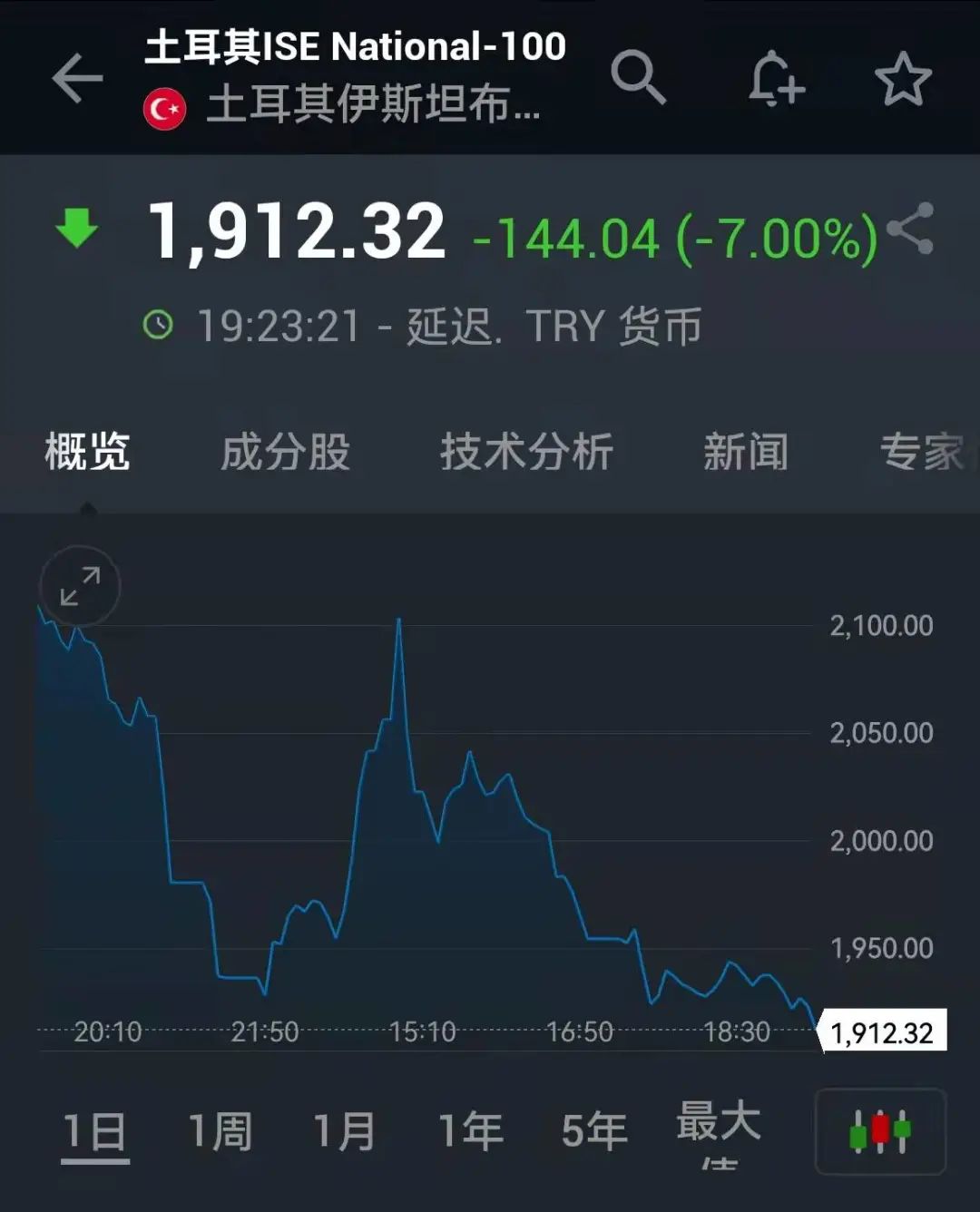
Task: Switch chart to 5年 range
Action: point(594,1131)
